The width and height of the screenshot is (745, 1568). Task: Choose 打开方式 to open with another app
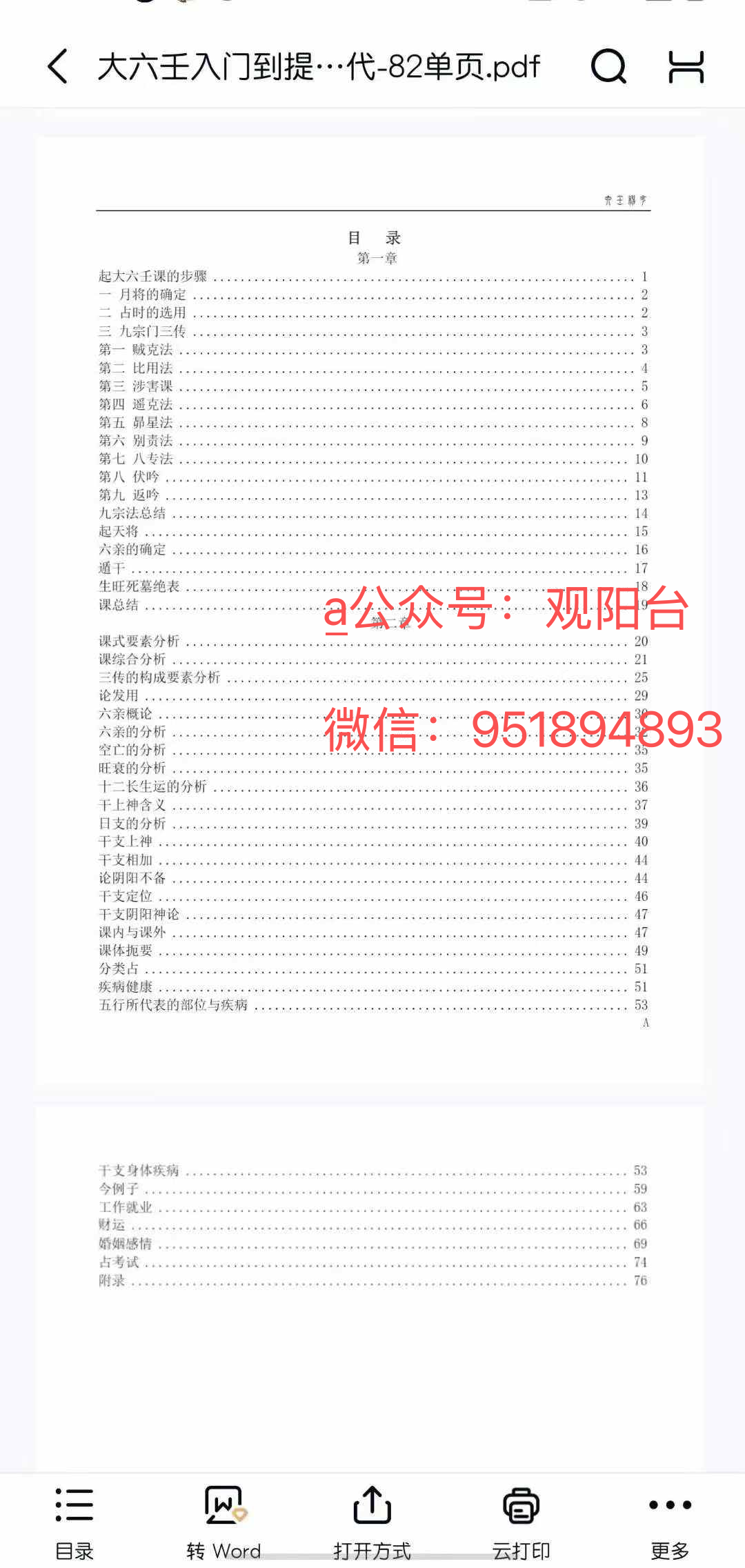372,1522
